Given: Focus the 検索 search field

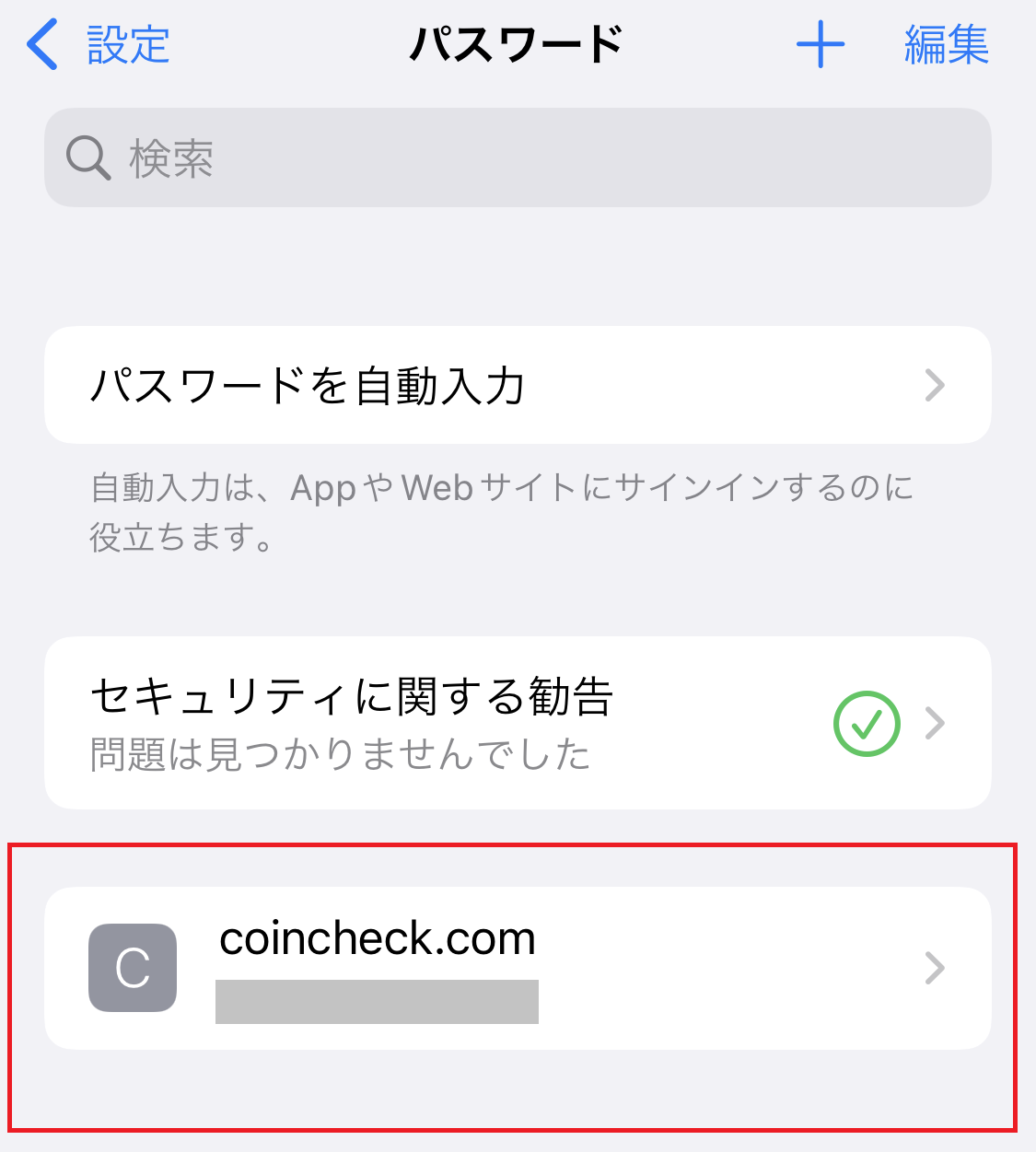Looking at the screenshot, I should 518,157.
